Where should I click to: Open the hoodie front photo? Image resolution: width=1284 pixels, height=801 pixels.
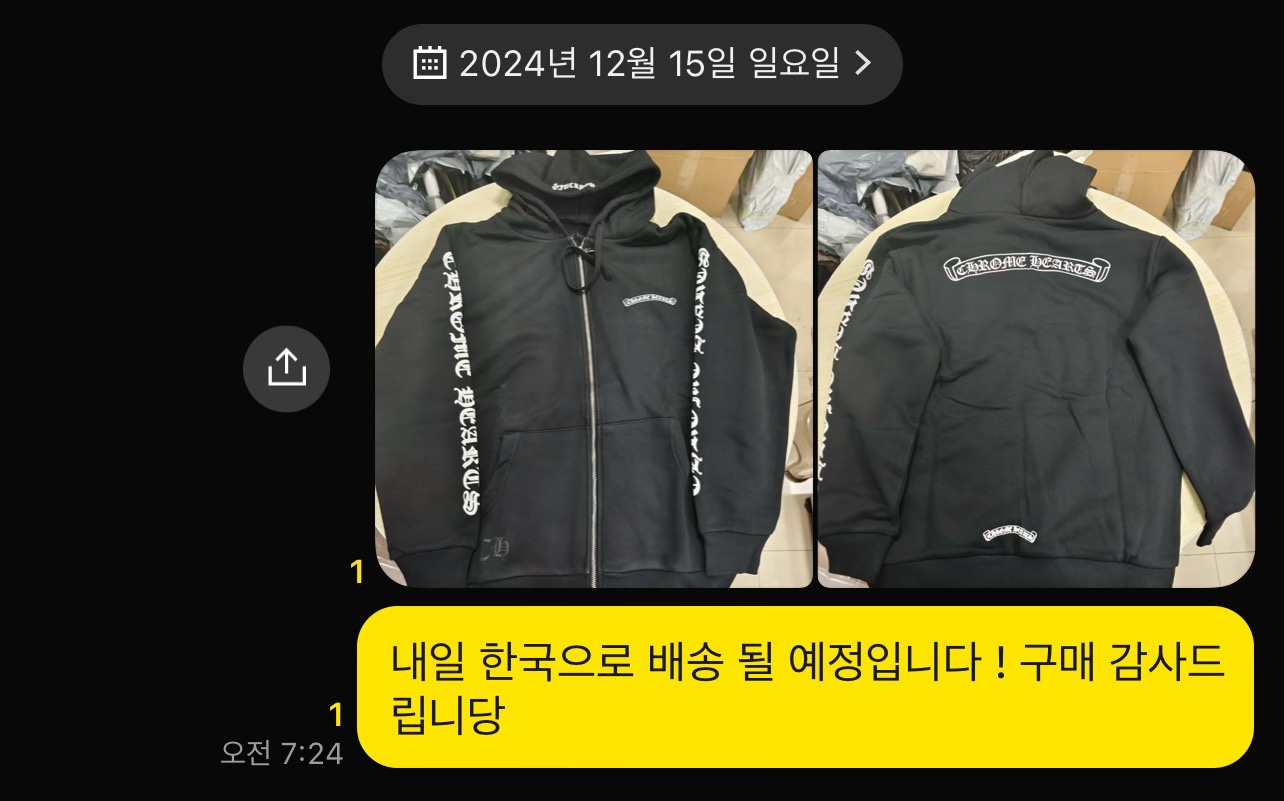pos(593,369)
